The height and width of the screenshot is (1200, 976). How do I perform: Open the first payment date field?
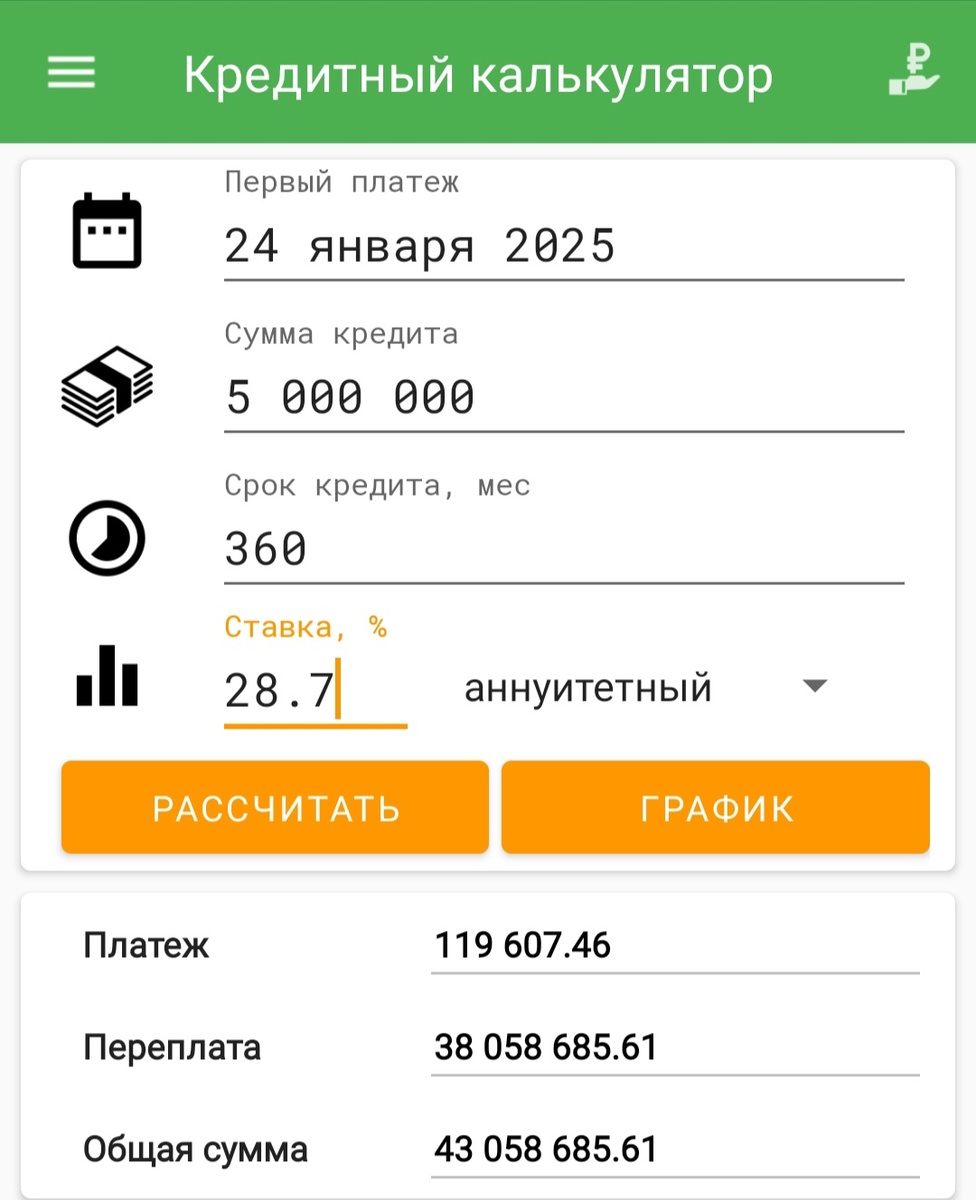tap(563, 246)
